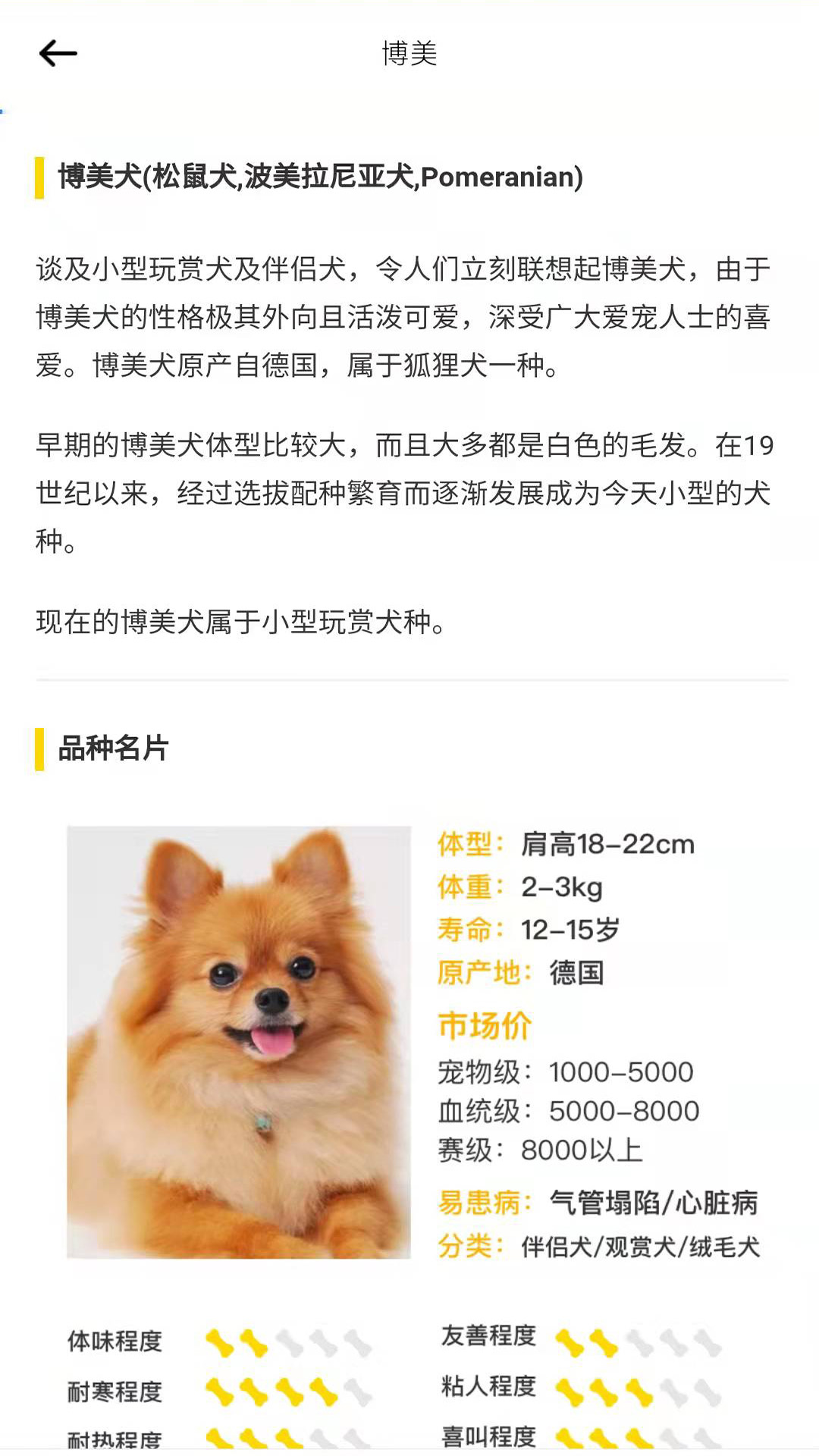
Task: Go back from the 博美 page
Action: 58,53
